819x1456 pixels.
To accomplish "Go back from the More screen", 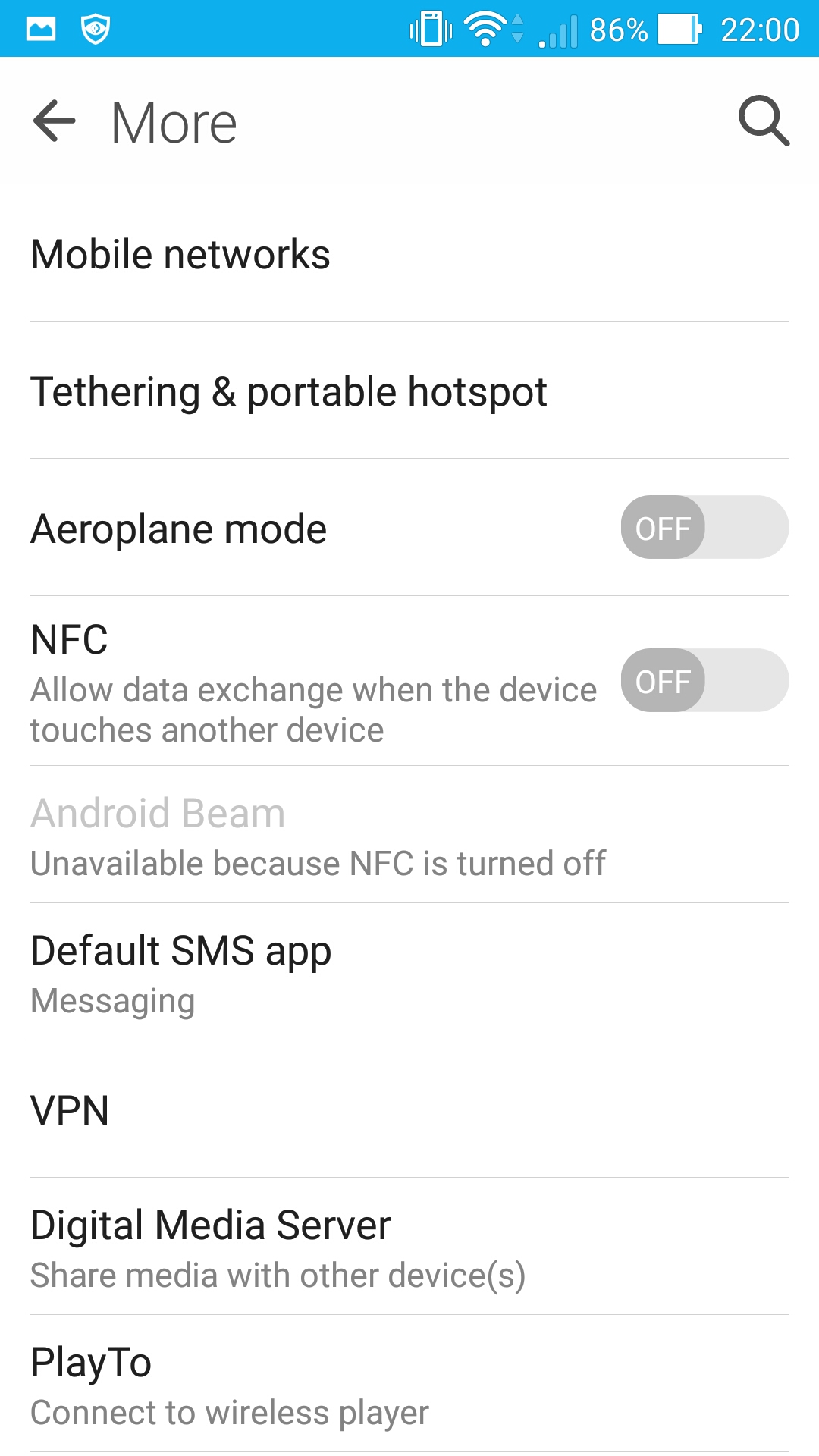I will click(x=55, y=121).
